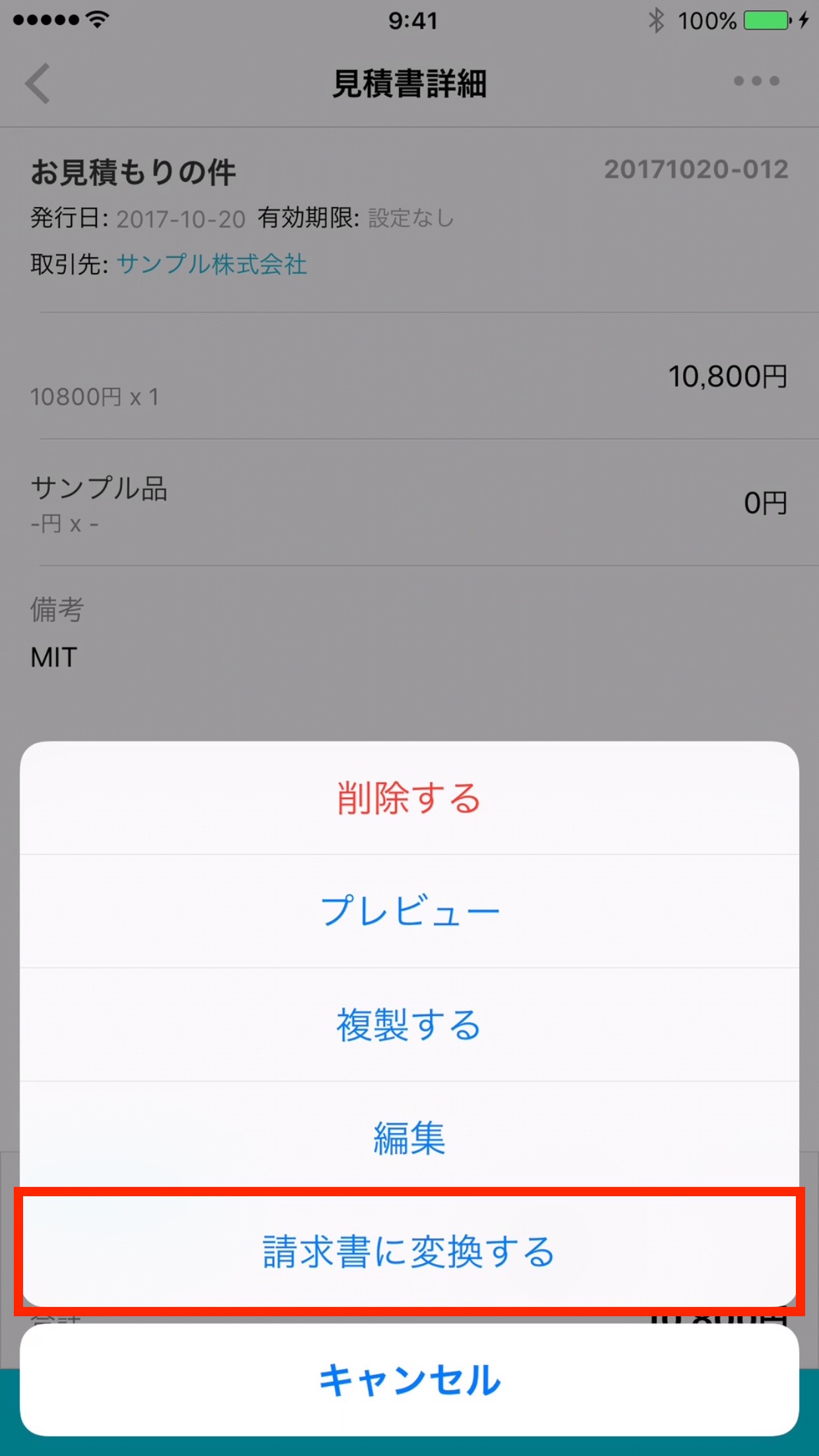Tap the サンプル品 line item

100,489
